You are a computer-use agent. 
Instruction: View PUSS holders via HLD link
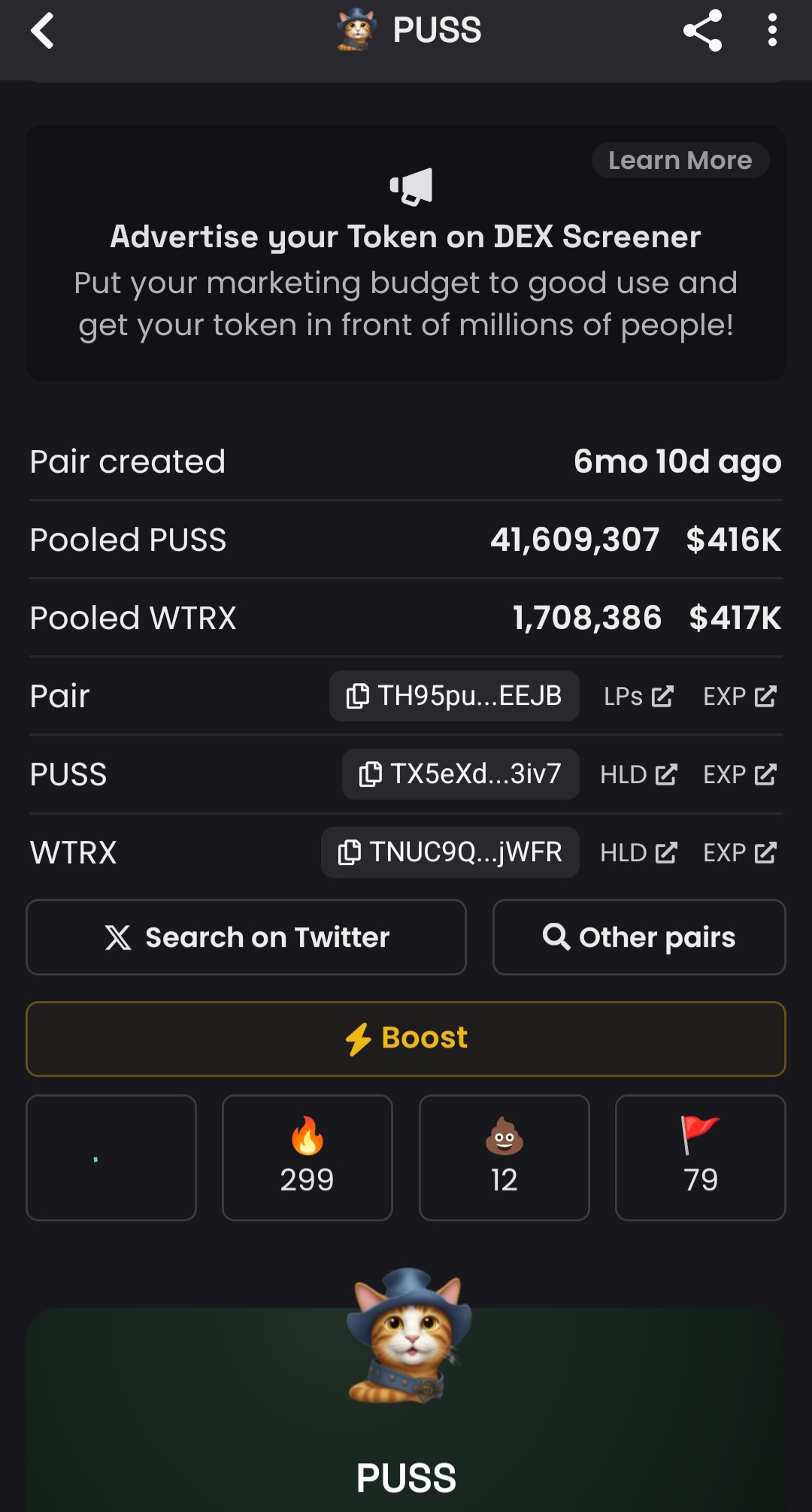638,775
